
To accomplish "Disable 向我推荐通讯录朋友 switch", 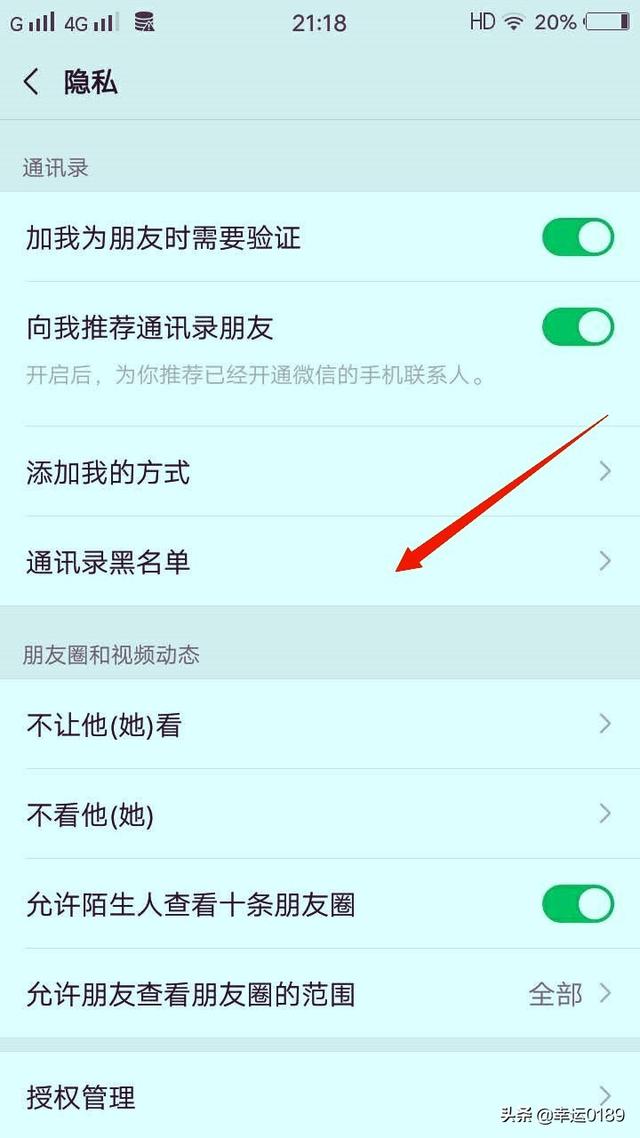I will [x=577, y=327].
